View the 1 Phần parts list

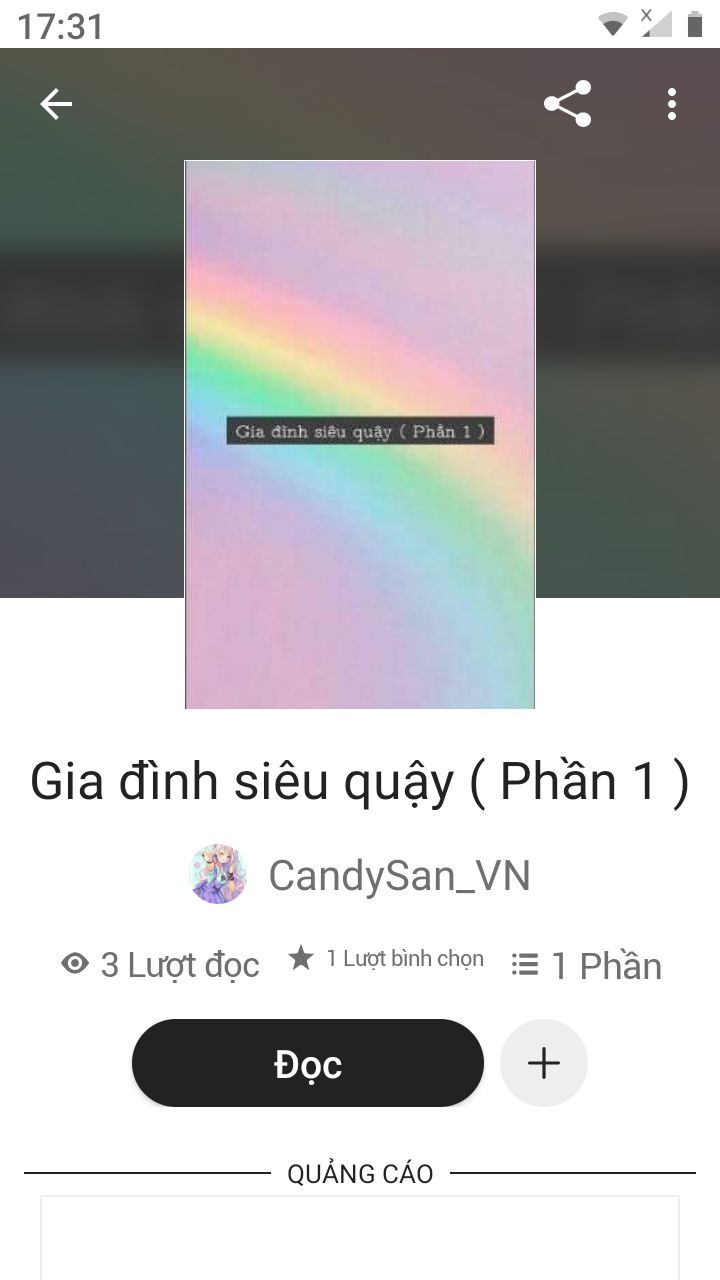click(587, 965)
